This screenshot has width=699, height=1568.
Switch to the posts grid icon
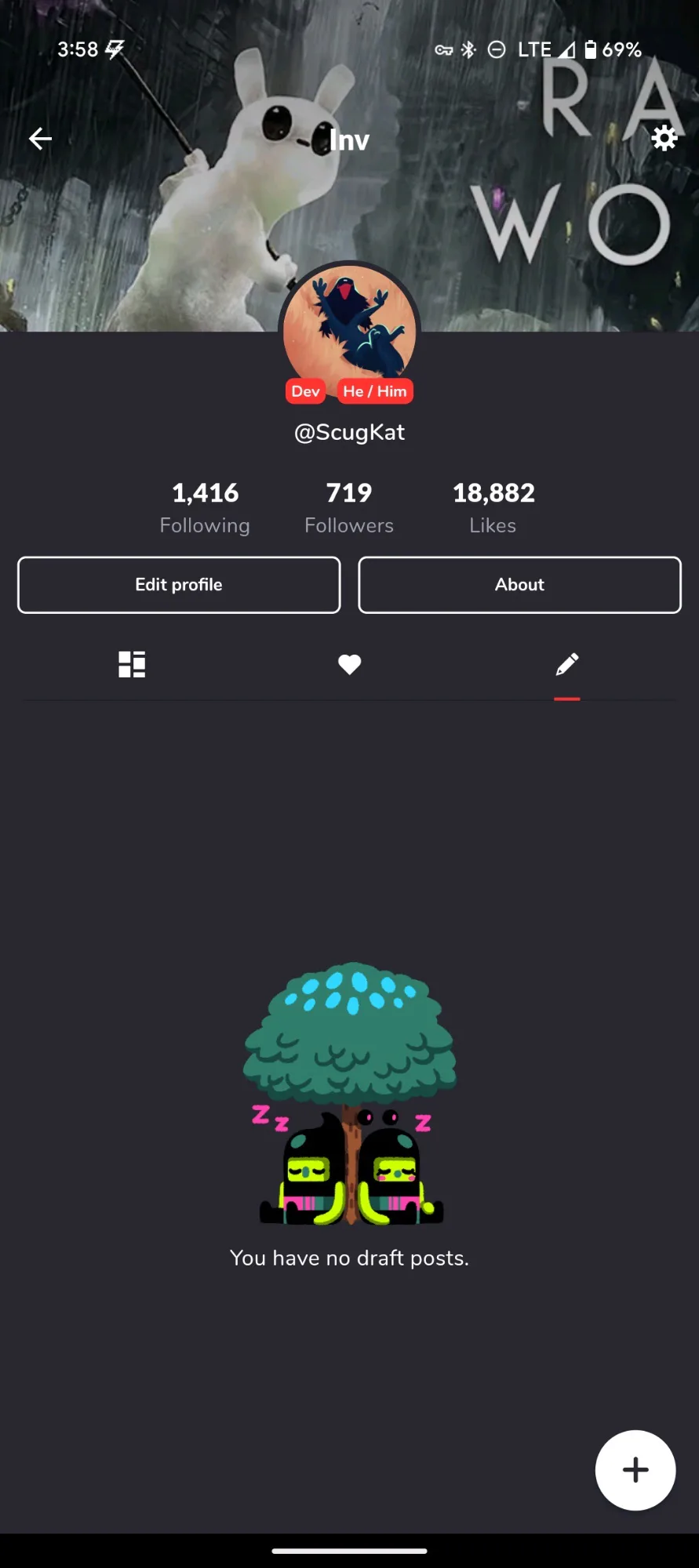[132, 663]
